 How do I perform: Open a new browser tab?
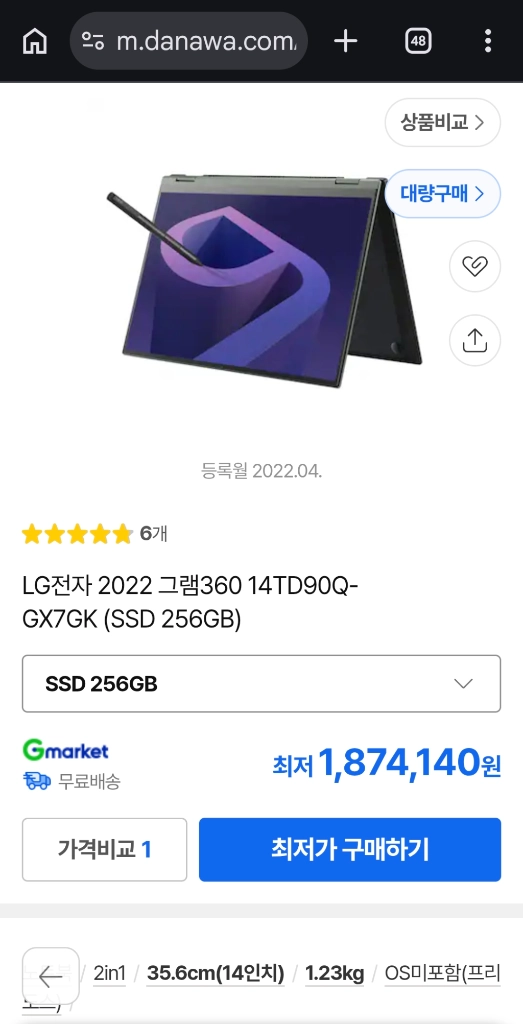(x=345, y=42)
